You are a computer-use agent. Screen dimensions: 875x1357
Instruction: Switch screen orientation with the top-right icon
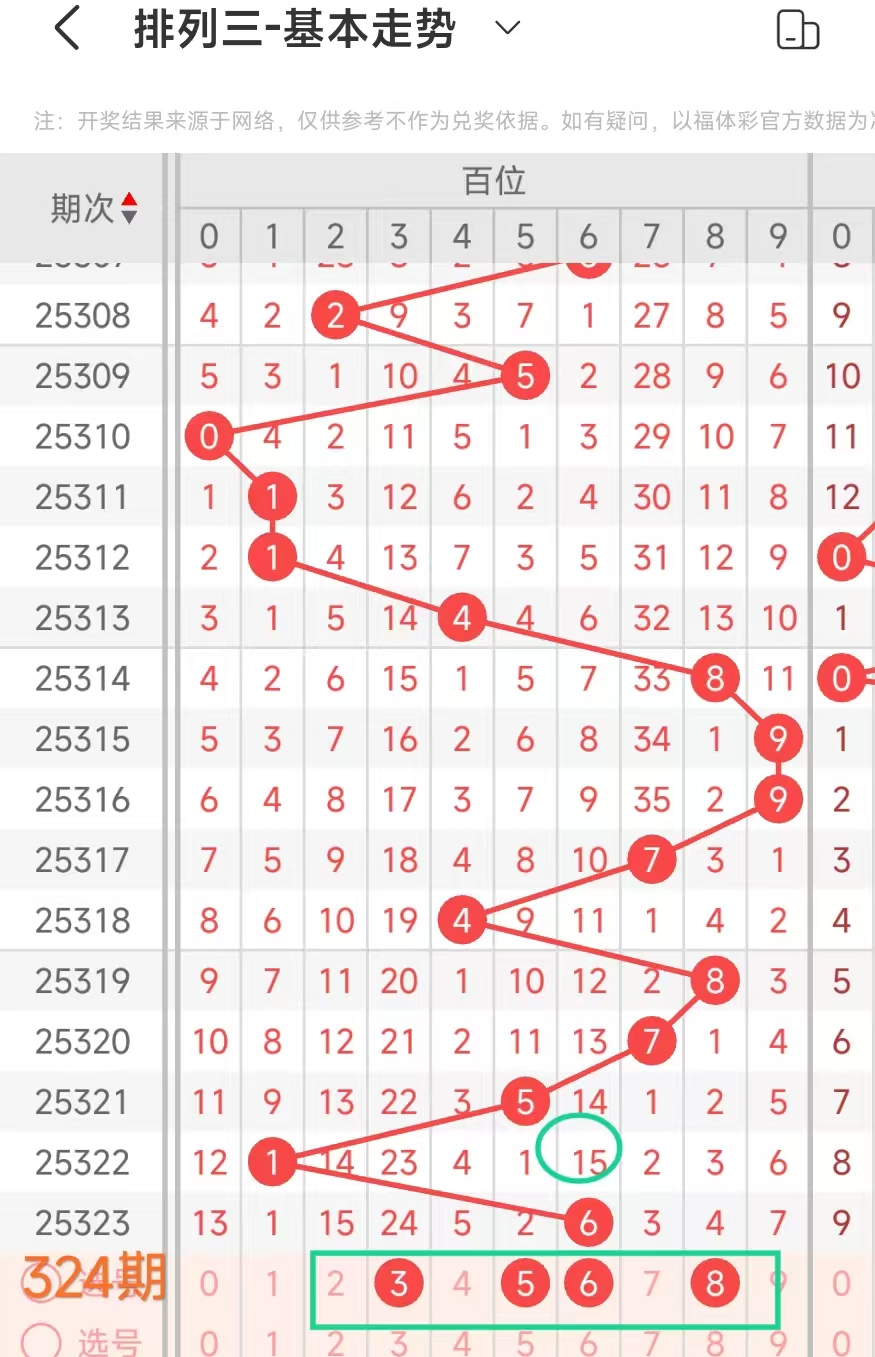click(x=797, y=30)
